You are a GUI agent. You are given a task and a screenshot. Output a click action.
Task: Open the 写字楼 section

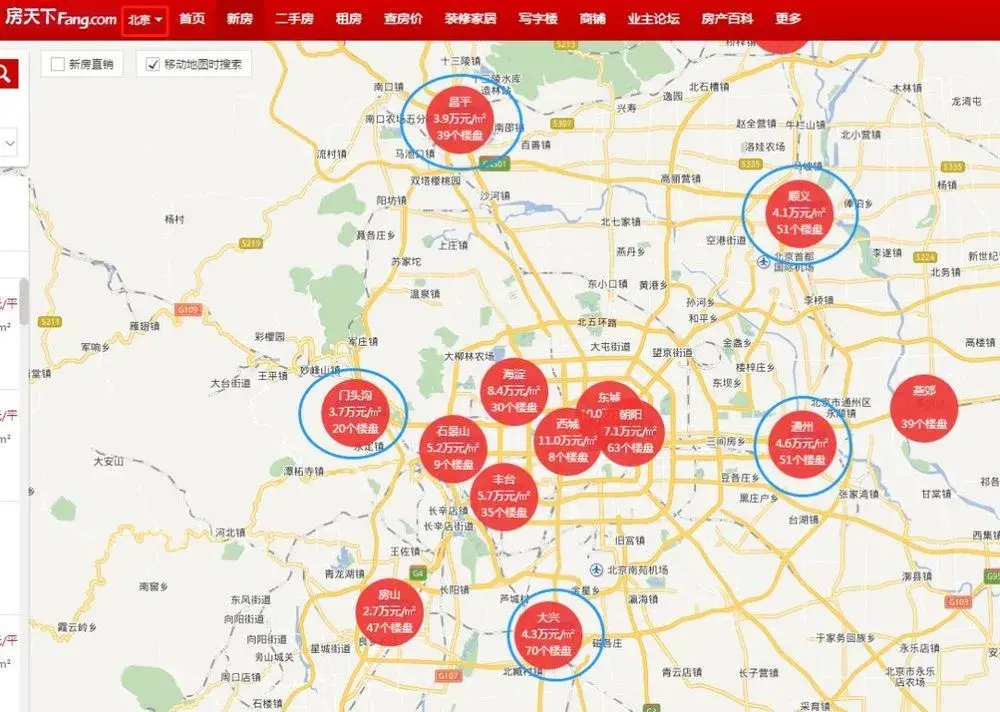coord(538,18)
